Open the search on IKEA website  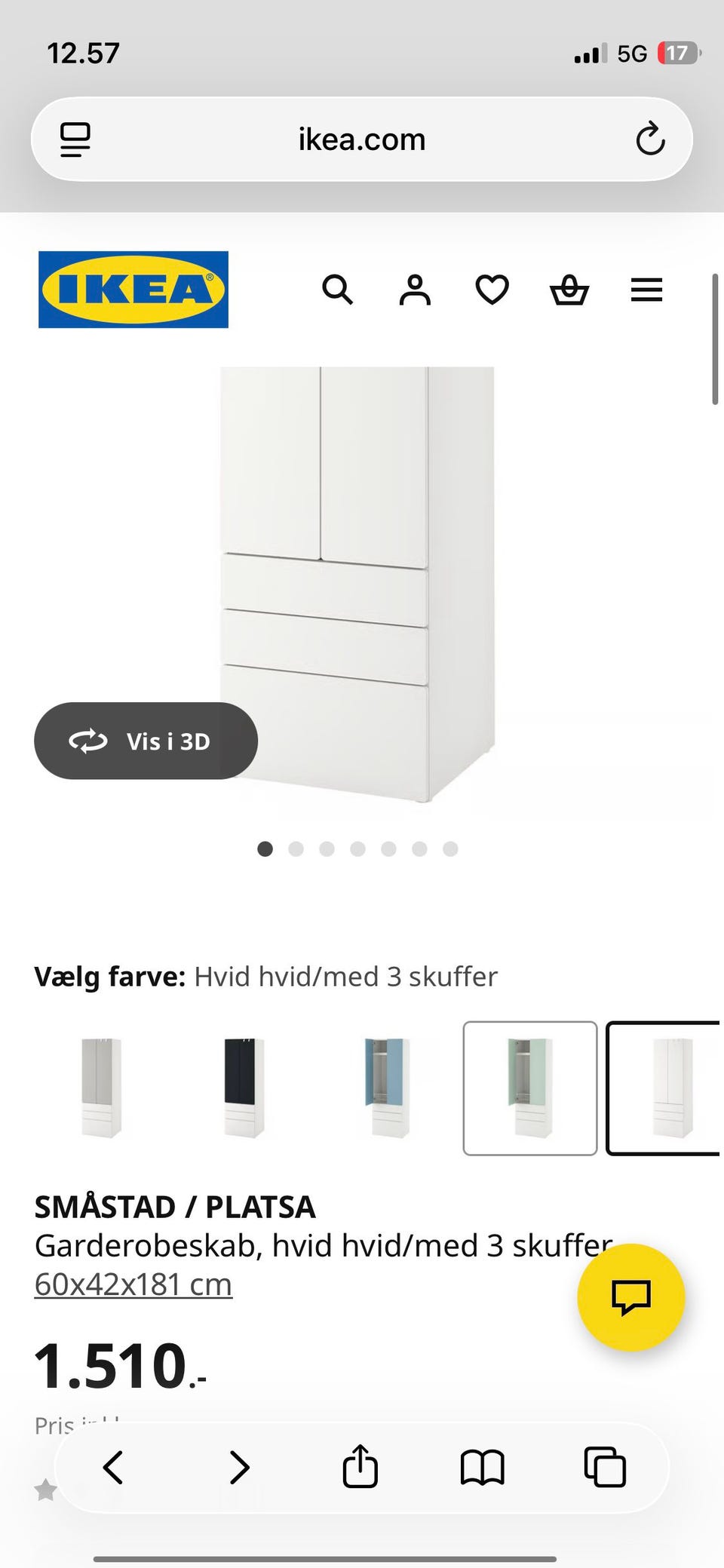tap(337, 290)
